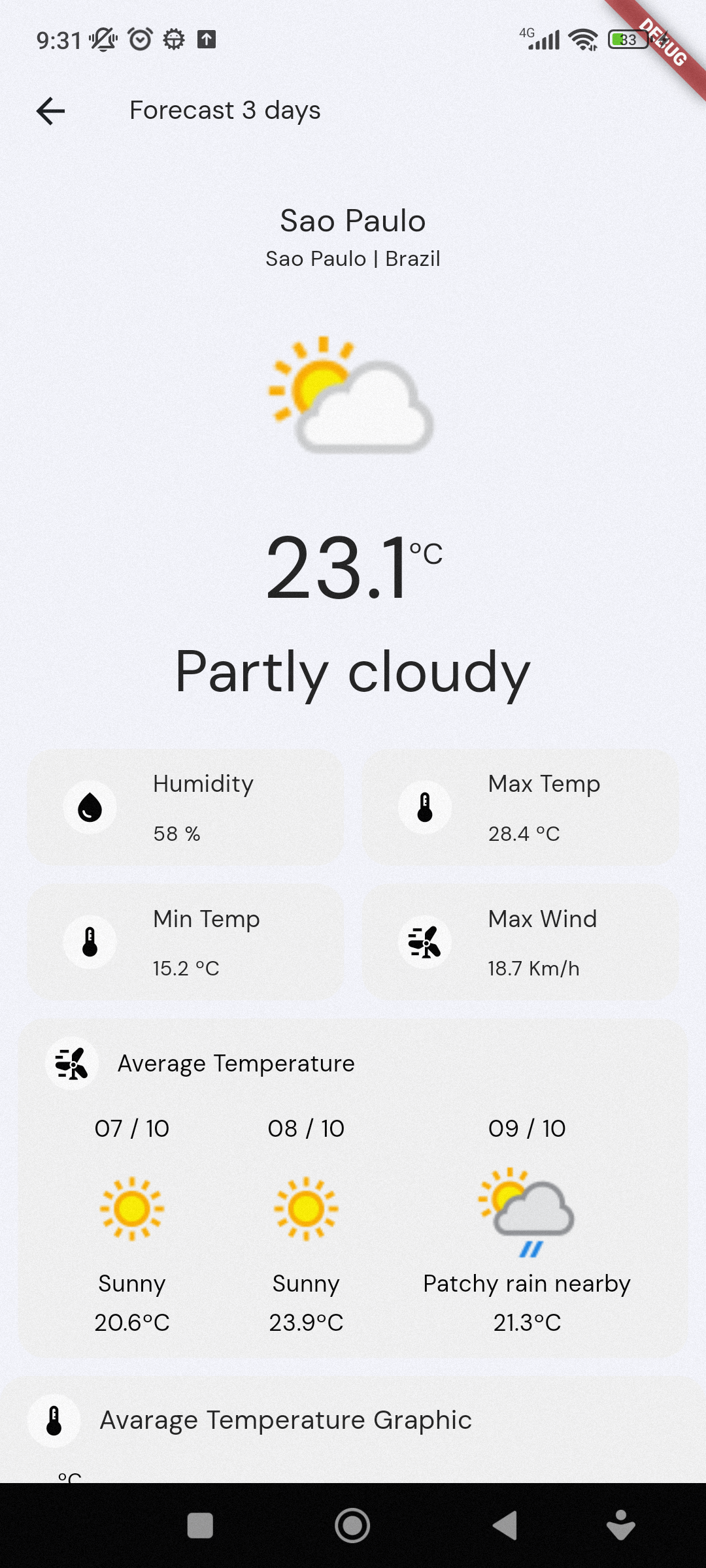Go back using the app bar arrow
The height and width of the screenshot is (1568, 706).
[x=50, y=110]
